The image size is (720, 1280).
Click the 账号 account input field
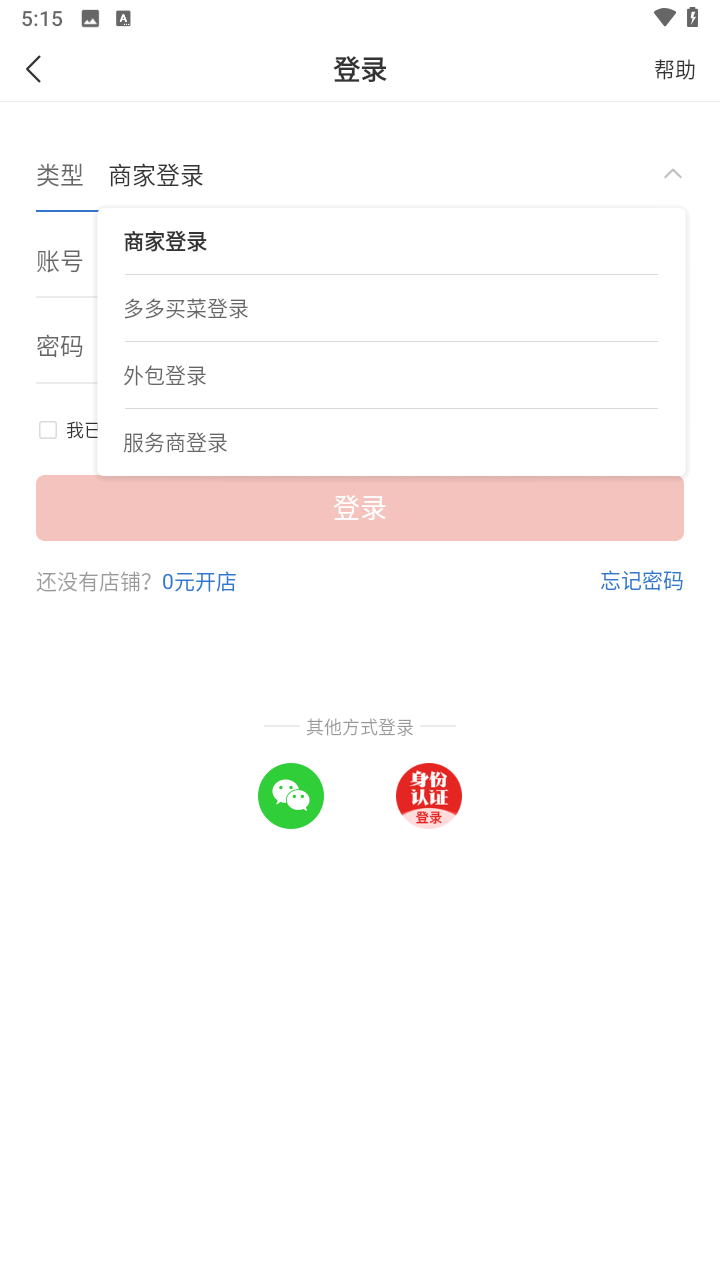point(57,261)
